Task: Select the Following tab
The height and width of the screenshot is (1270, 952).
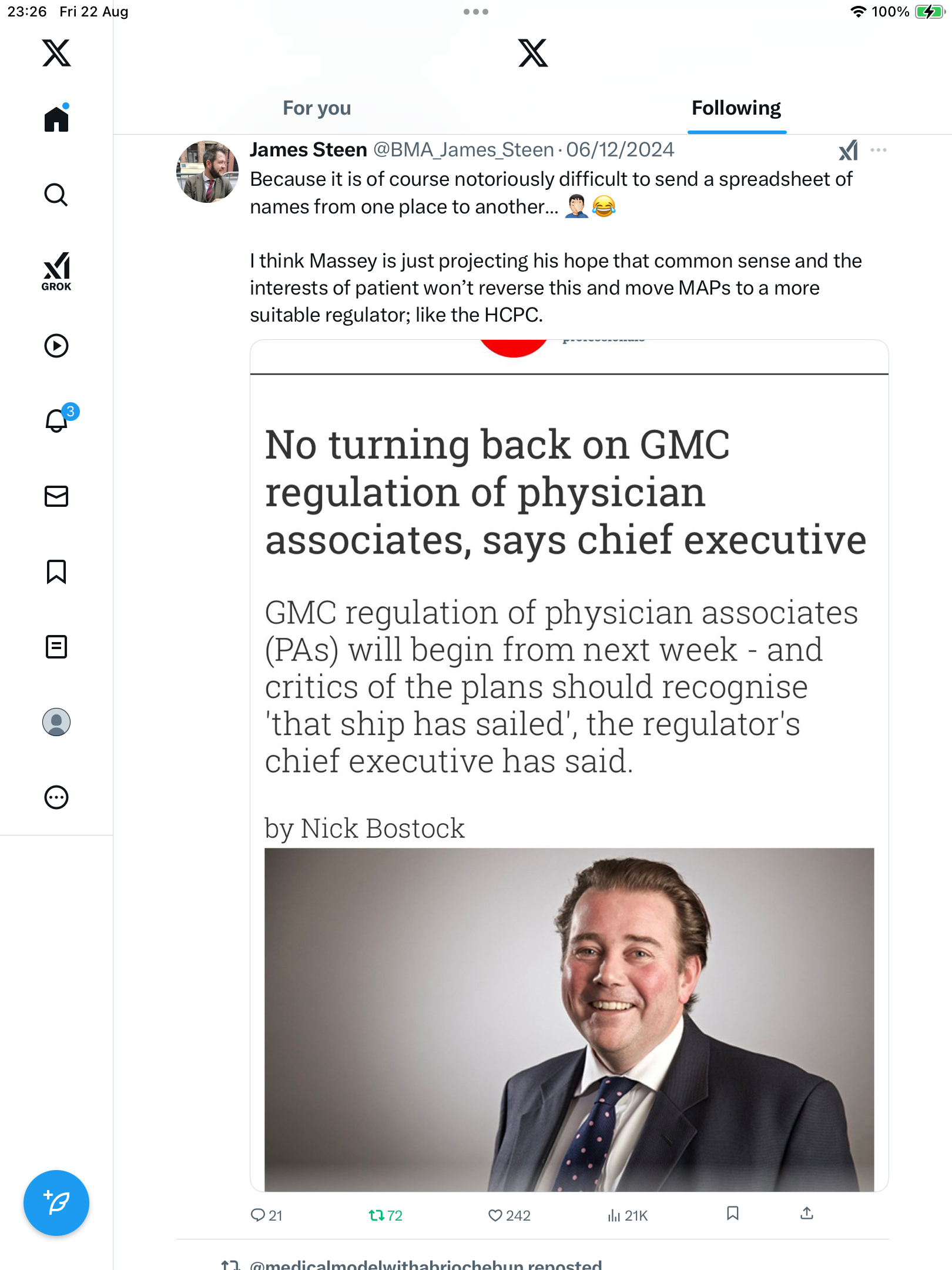Action: click(736, 108)
